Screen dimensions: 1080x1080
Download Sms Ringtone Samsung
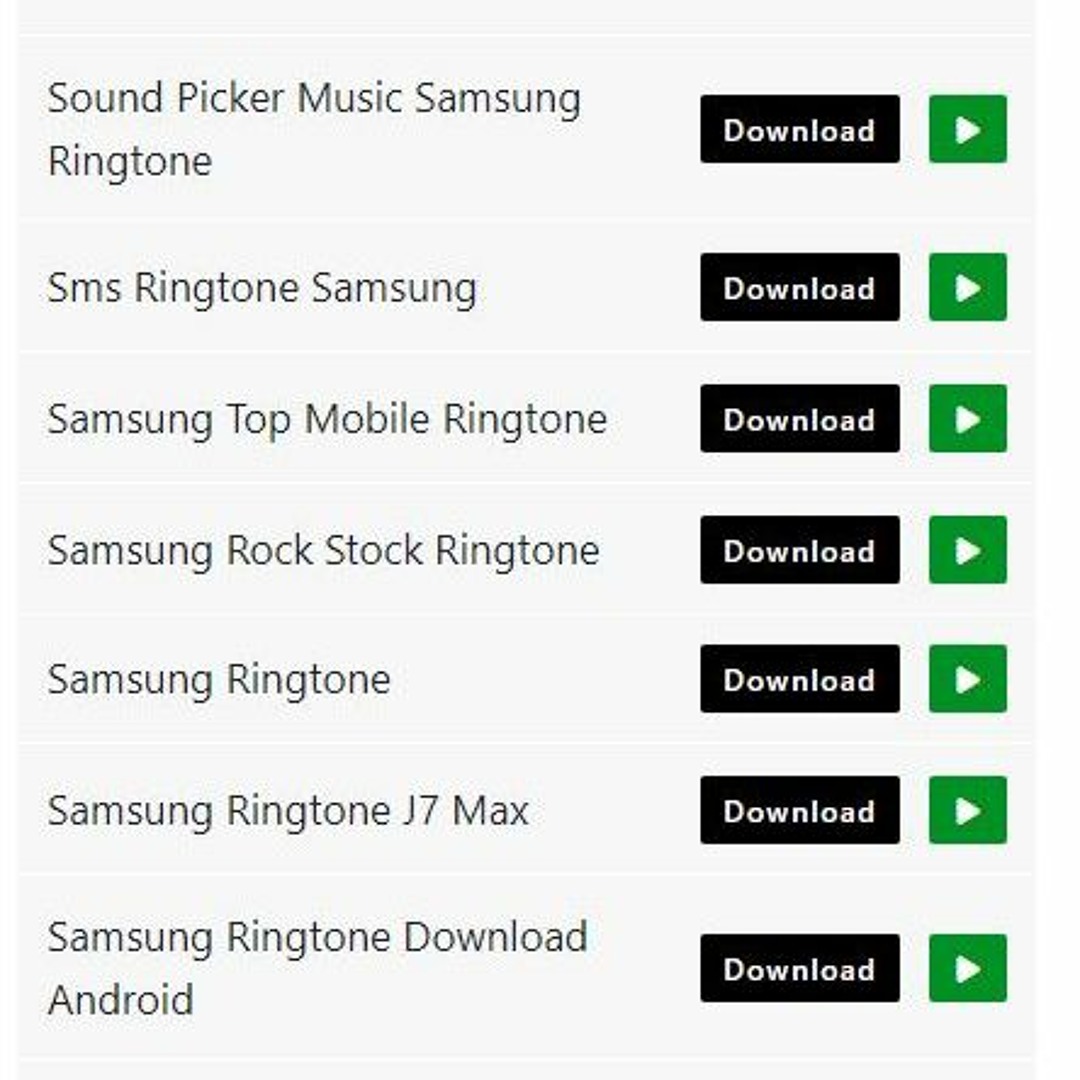click(x=799, y=287)
